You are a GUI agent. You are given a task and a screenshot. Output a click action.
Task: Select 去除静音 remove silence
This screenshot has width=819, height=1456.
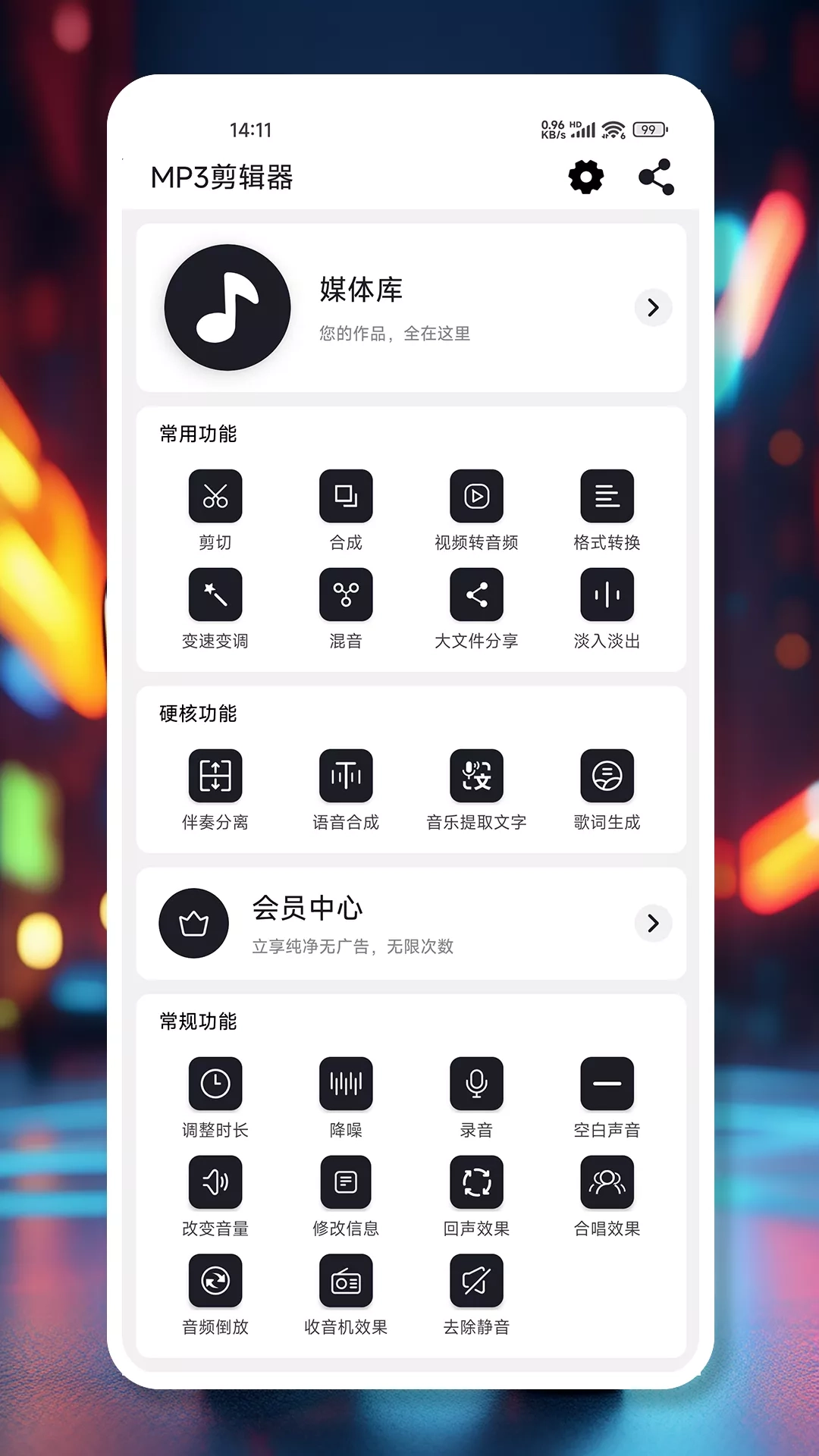pyautogui.click(x=476, y=1281)
